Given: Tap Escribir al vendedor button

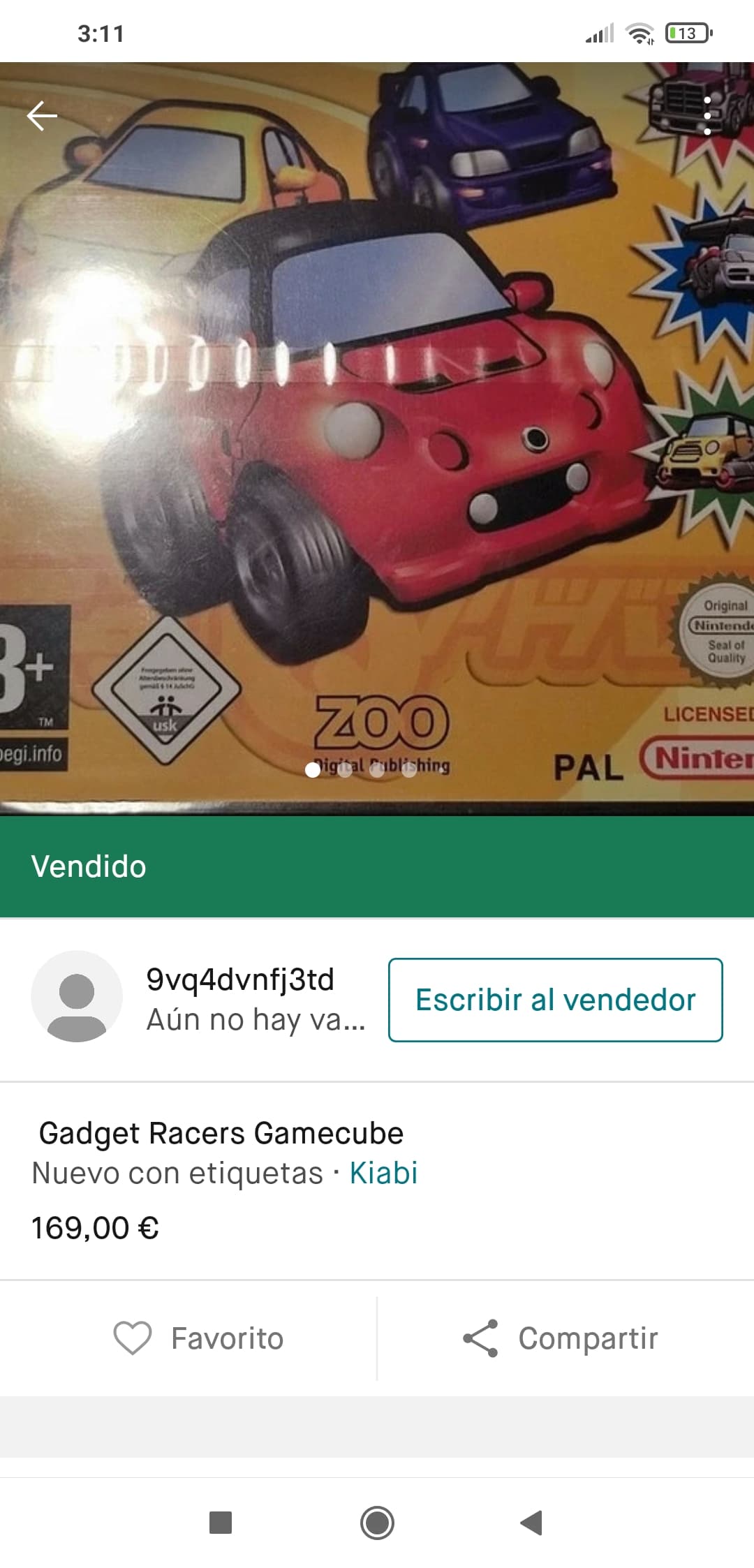Looking at the screenshot, I should (x=556, y=1000).
